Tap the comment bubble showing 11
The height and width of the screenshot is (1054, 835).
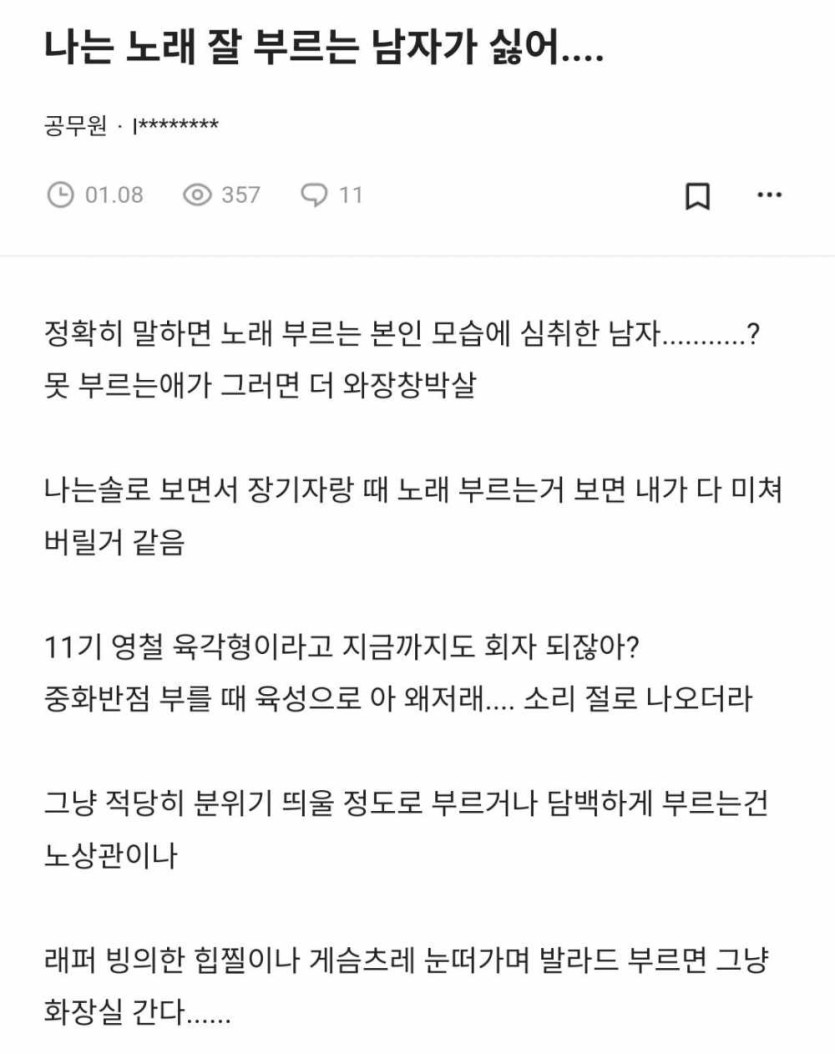coord(314,195)
